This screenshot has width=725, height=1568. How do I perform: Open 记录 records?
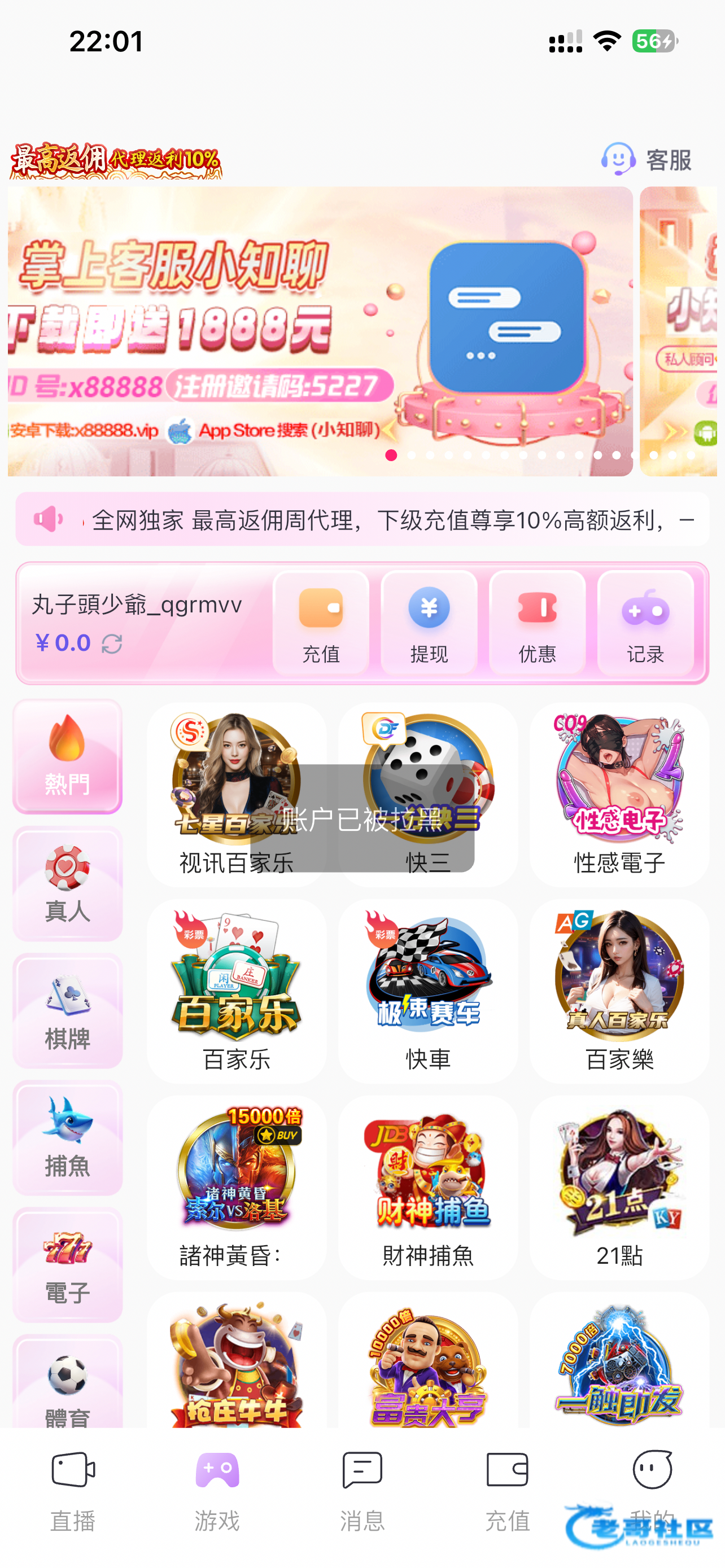[645, 623]
